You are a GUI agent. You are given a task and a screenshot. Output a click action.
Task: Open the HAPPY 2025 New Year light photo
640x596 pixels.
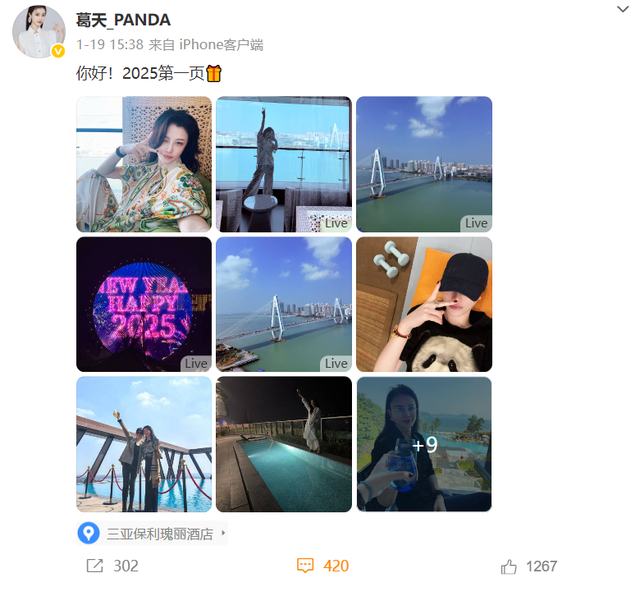tap(144, 304)
